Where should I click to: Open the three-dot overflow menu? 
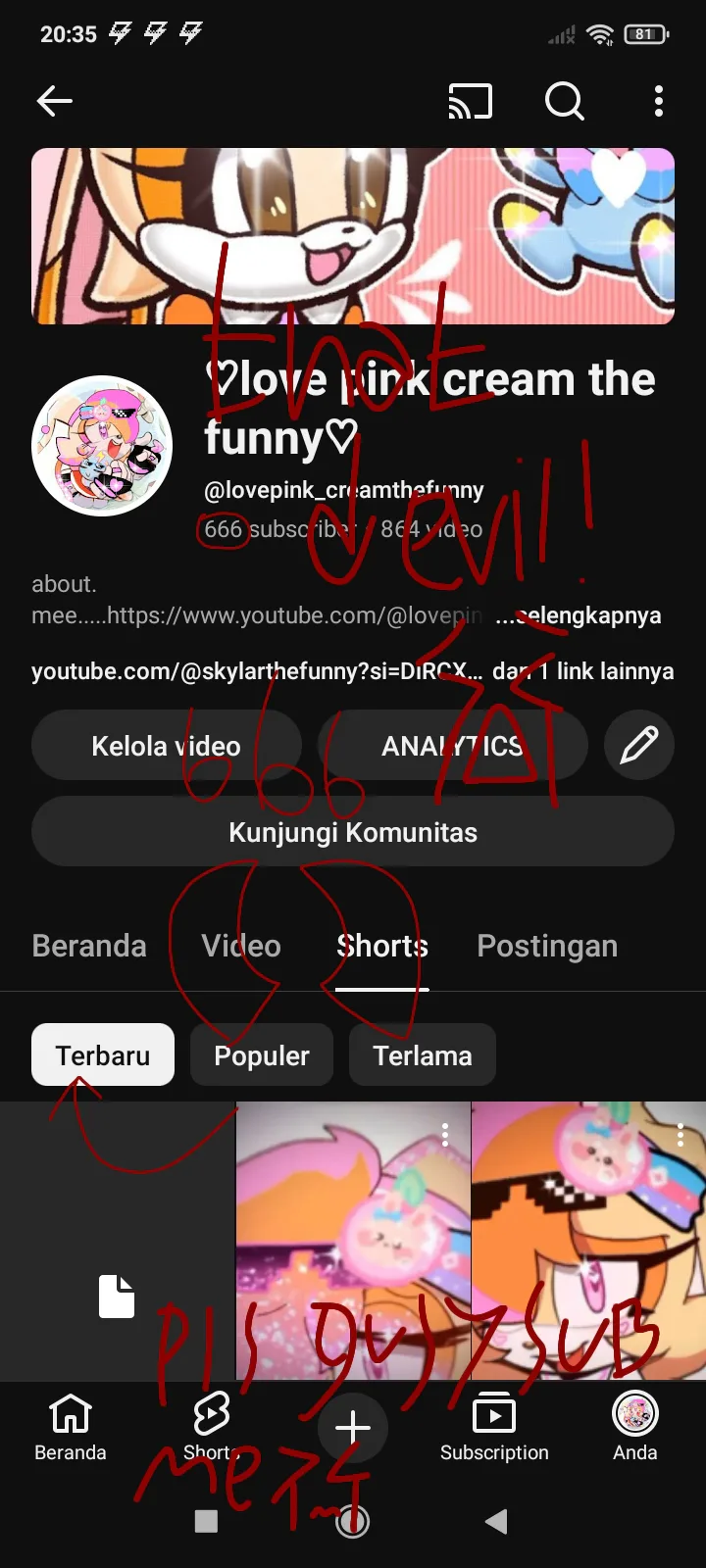click(658, 101)
